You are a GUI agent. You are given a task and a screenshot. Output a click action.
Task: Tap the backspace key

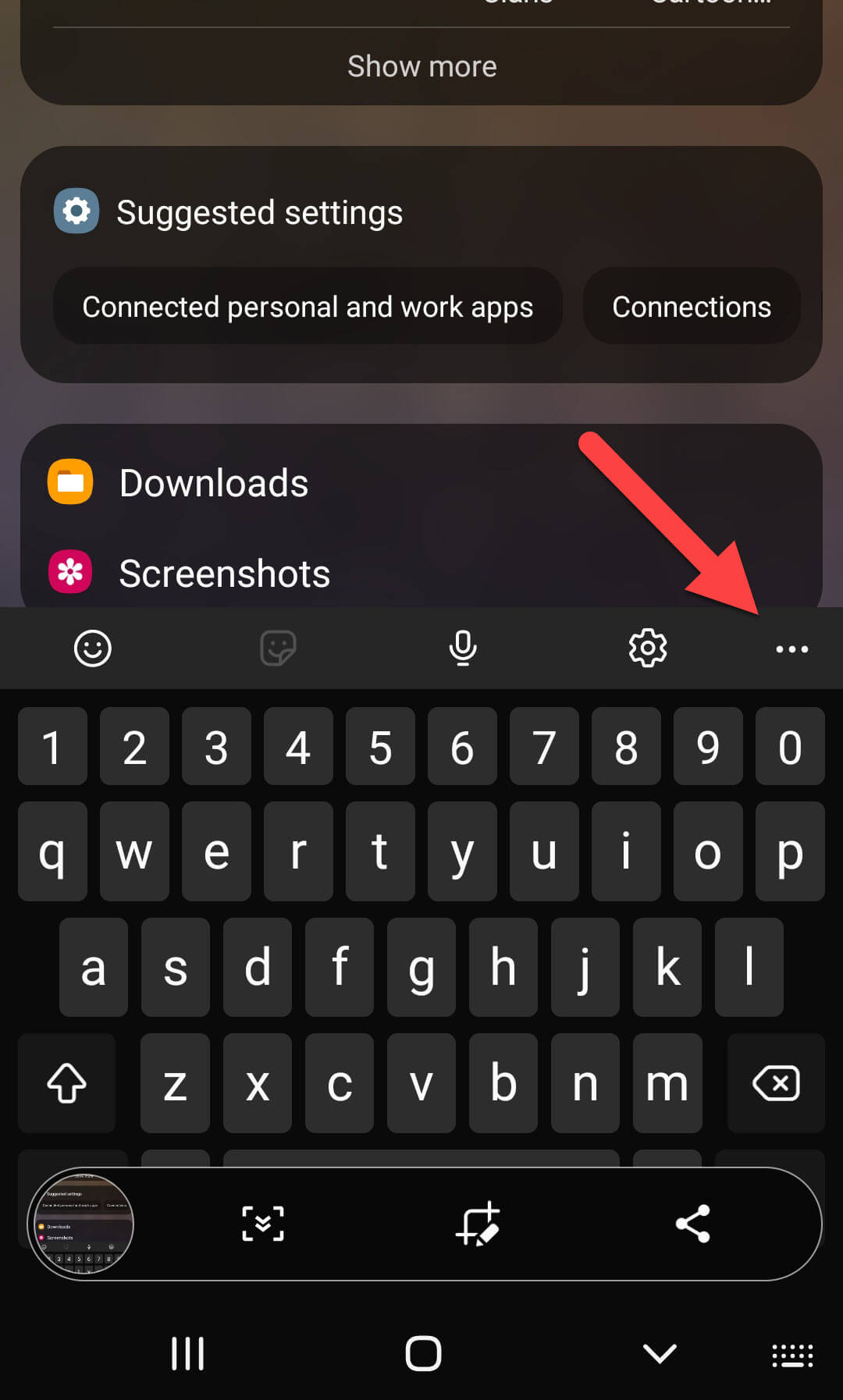(x=776, y=1083)
